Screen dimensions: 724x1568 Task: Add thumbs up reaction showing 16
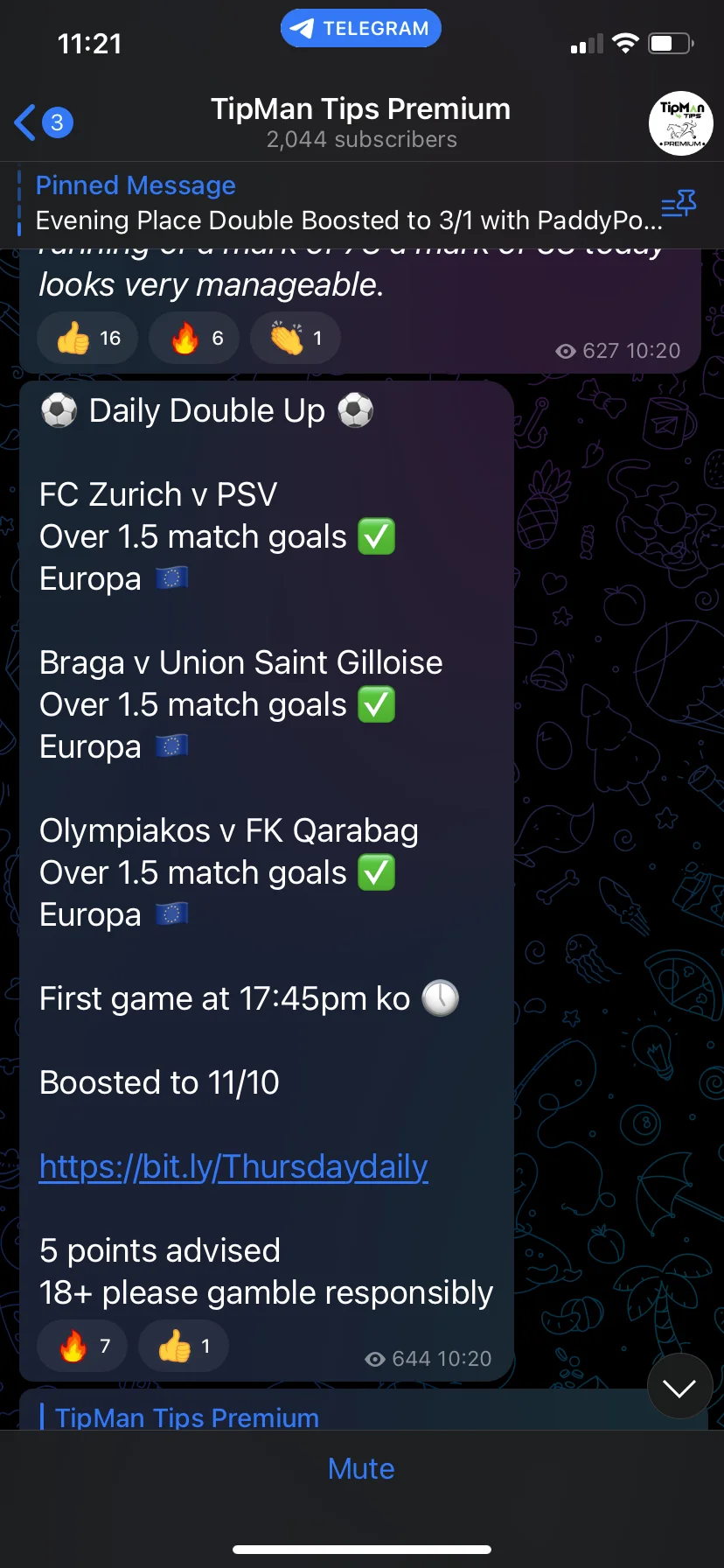click(87, 338)
